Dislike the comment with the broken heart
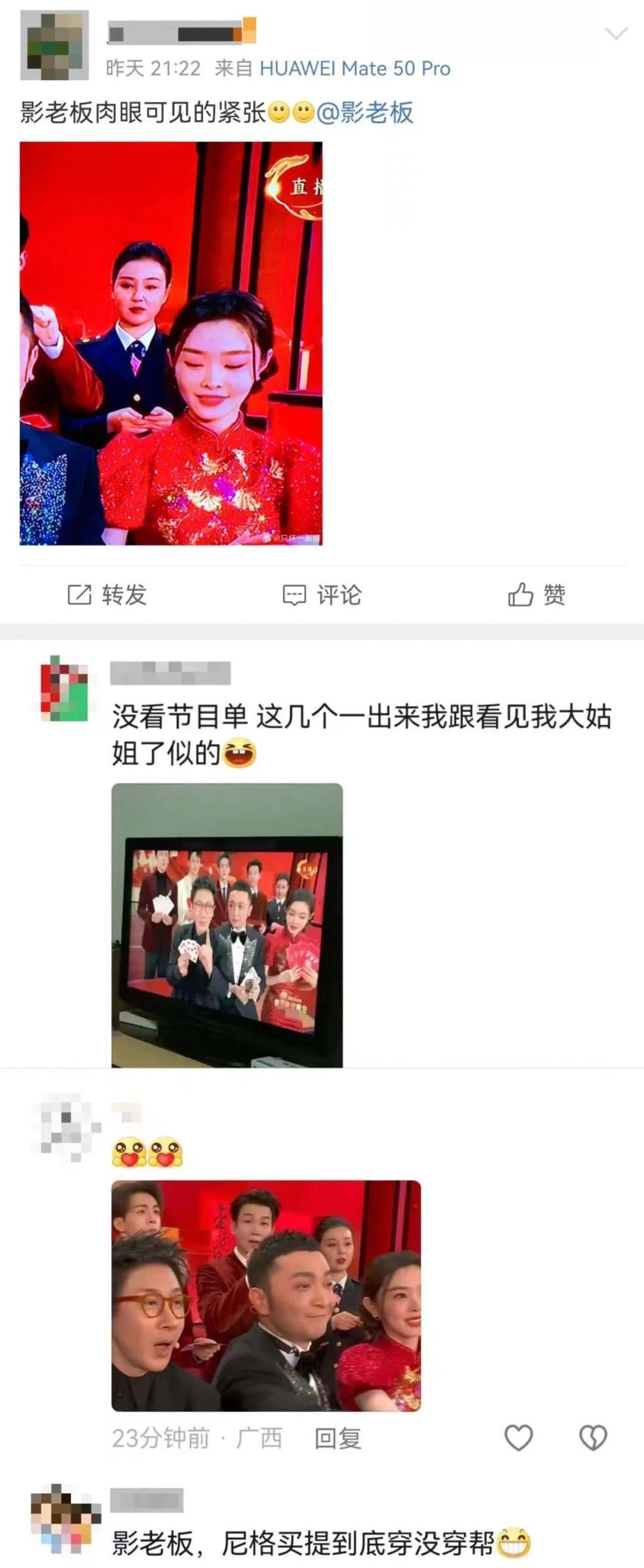 click(x=593, y=1439)
